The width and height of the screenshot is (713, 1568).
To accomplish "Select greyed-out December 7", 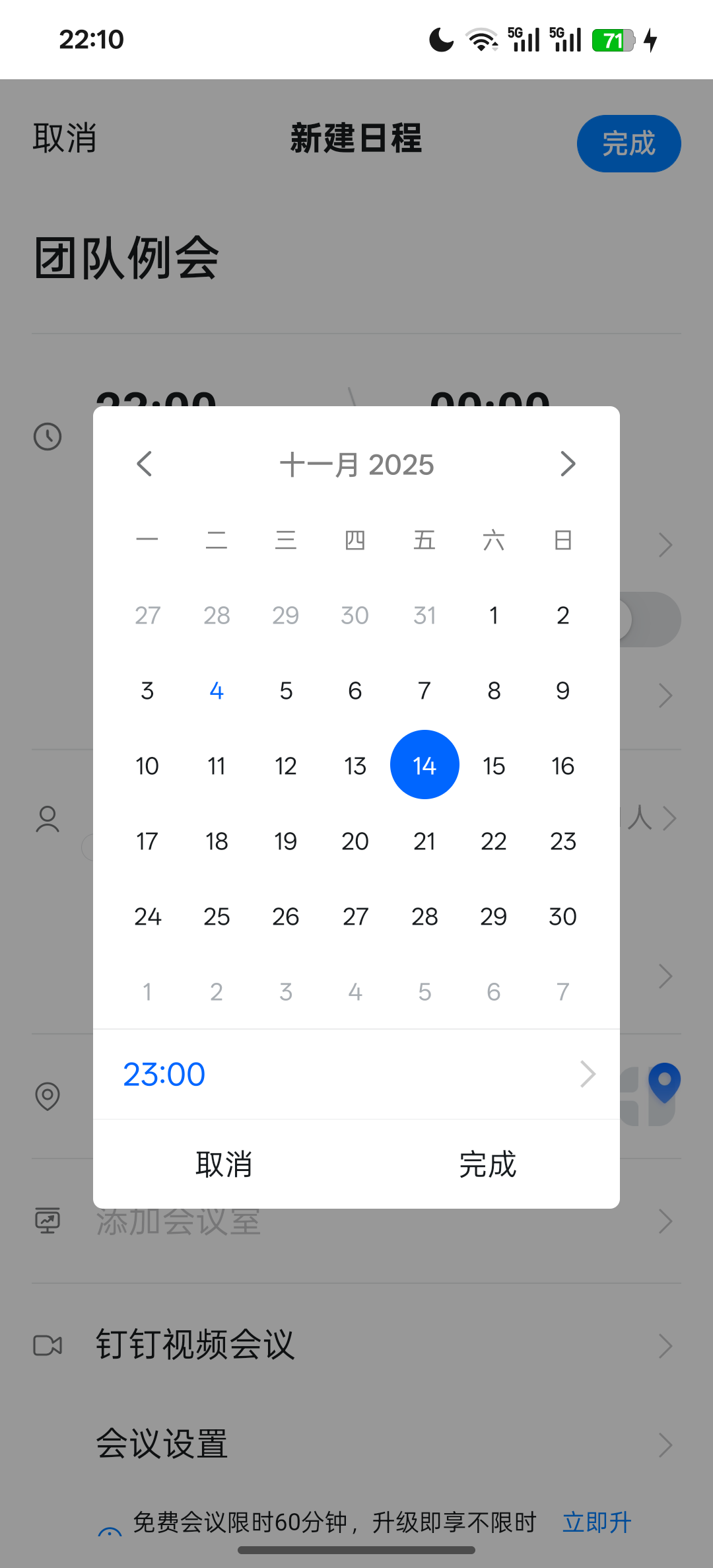I will 562,991.
